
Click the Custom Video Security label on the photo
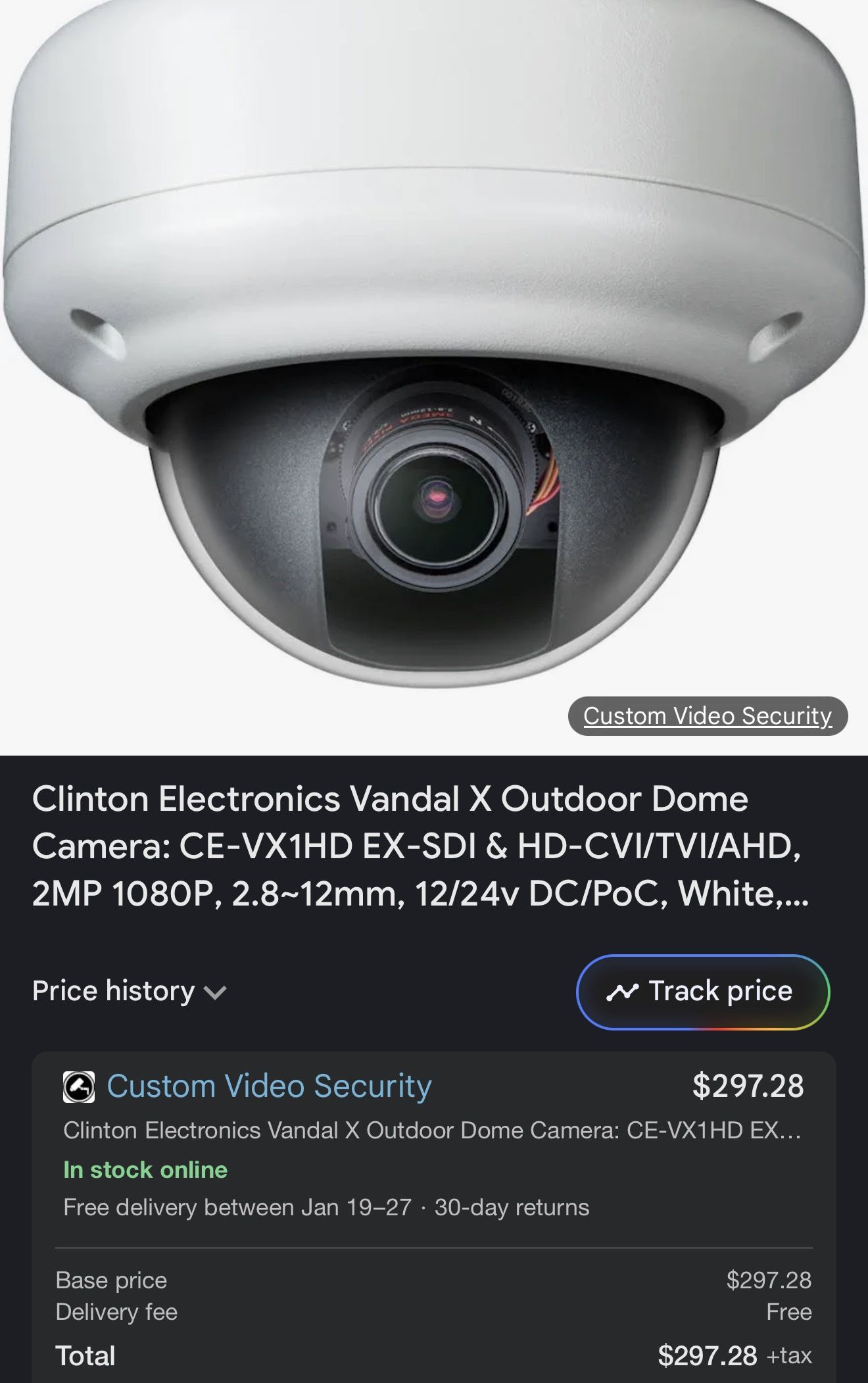[706, 716]
